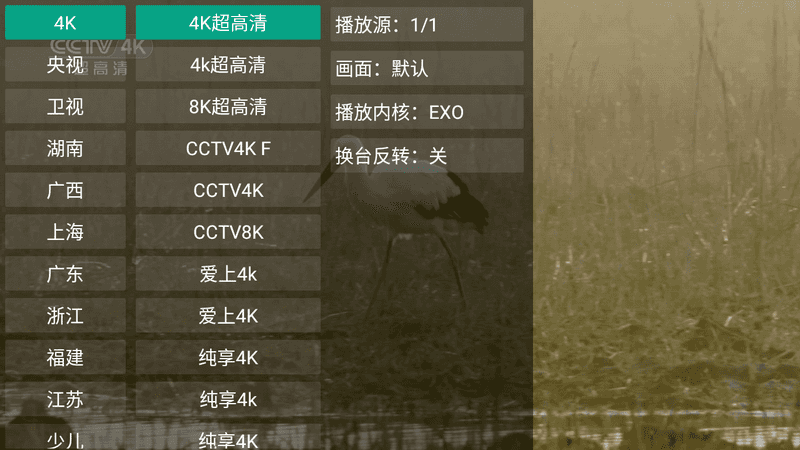800x450 pixels.
Task: Play the CCTV4K F channel
Action: click(228, 149)
